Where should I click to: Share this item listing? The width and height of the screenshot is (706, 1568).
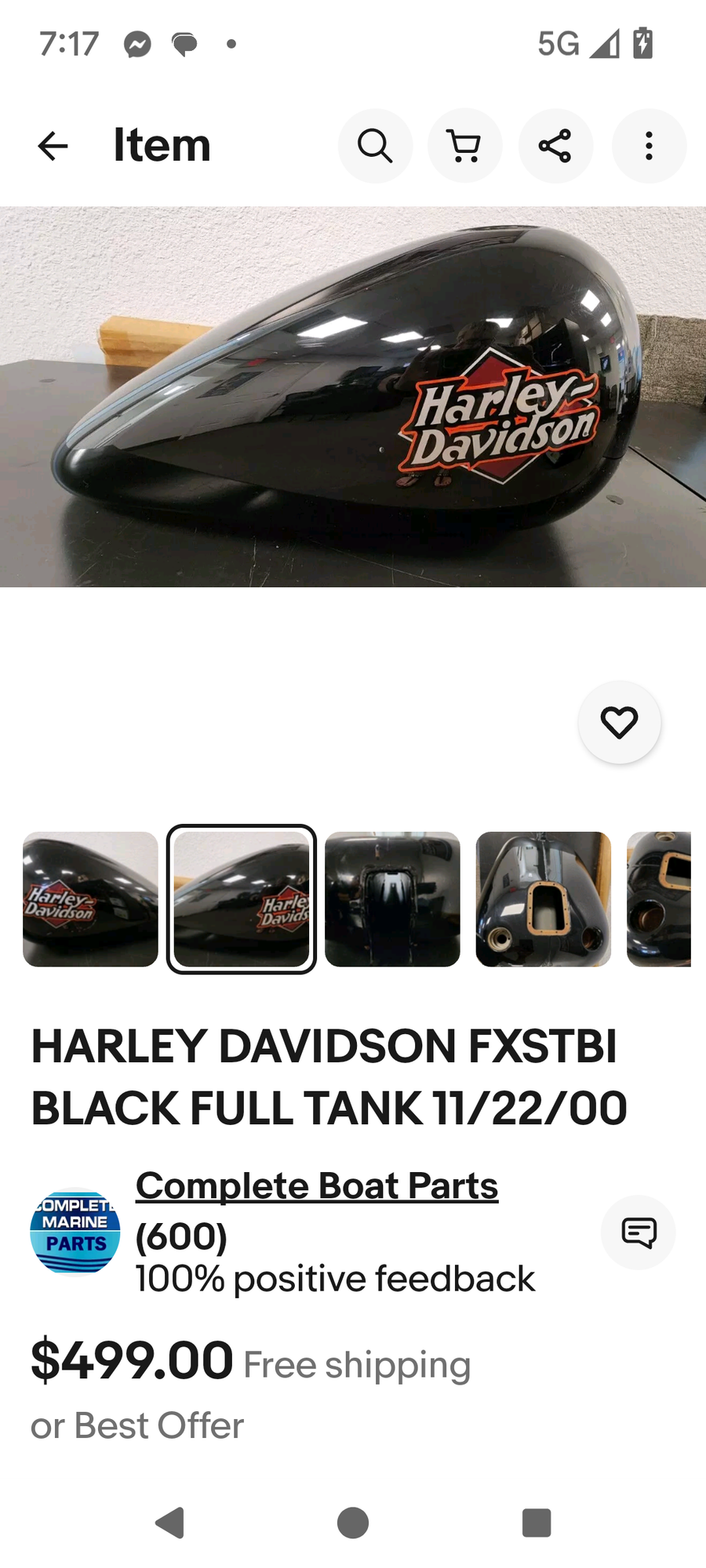pos(555,146)
